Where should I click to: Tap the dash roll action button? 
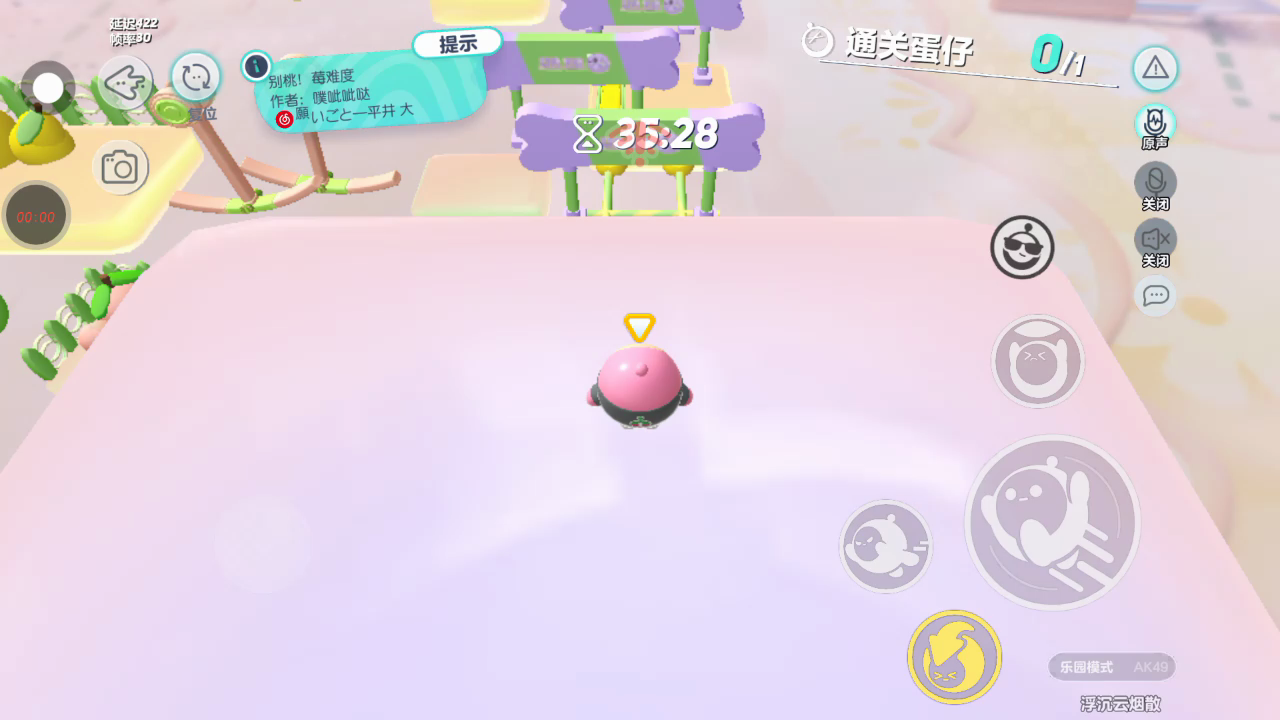click(885, 546)
